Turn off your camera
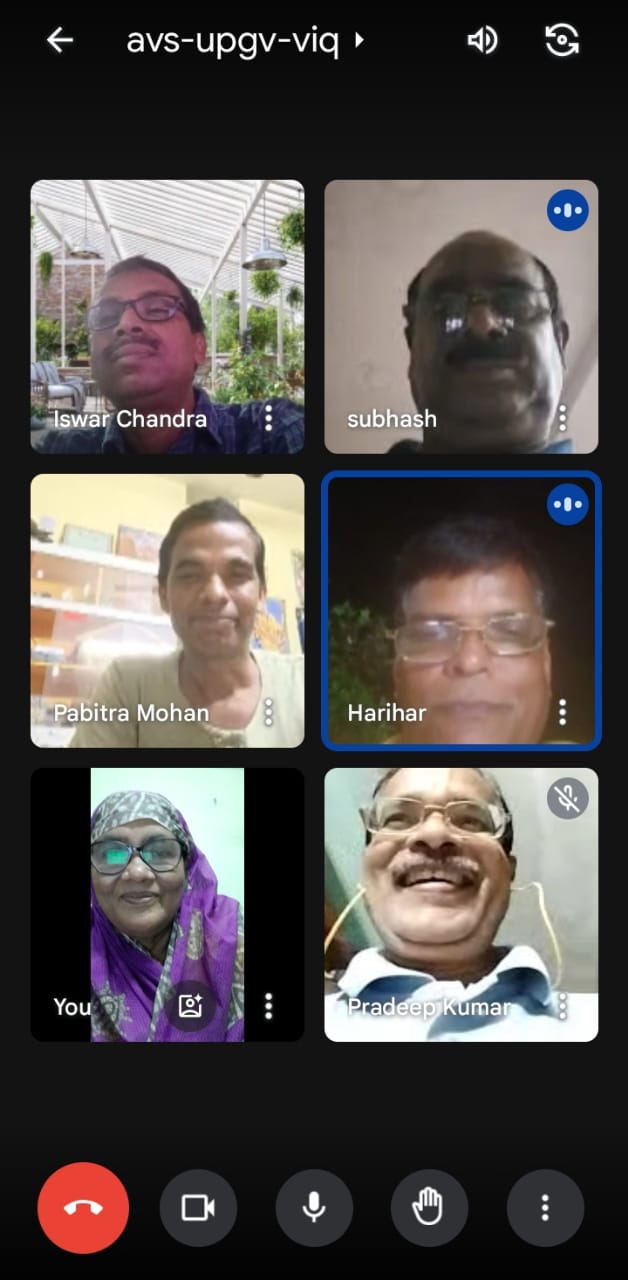628x1280 pixels. click(x=198, y=1208)
